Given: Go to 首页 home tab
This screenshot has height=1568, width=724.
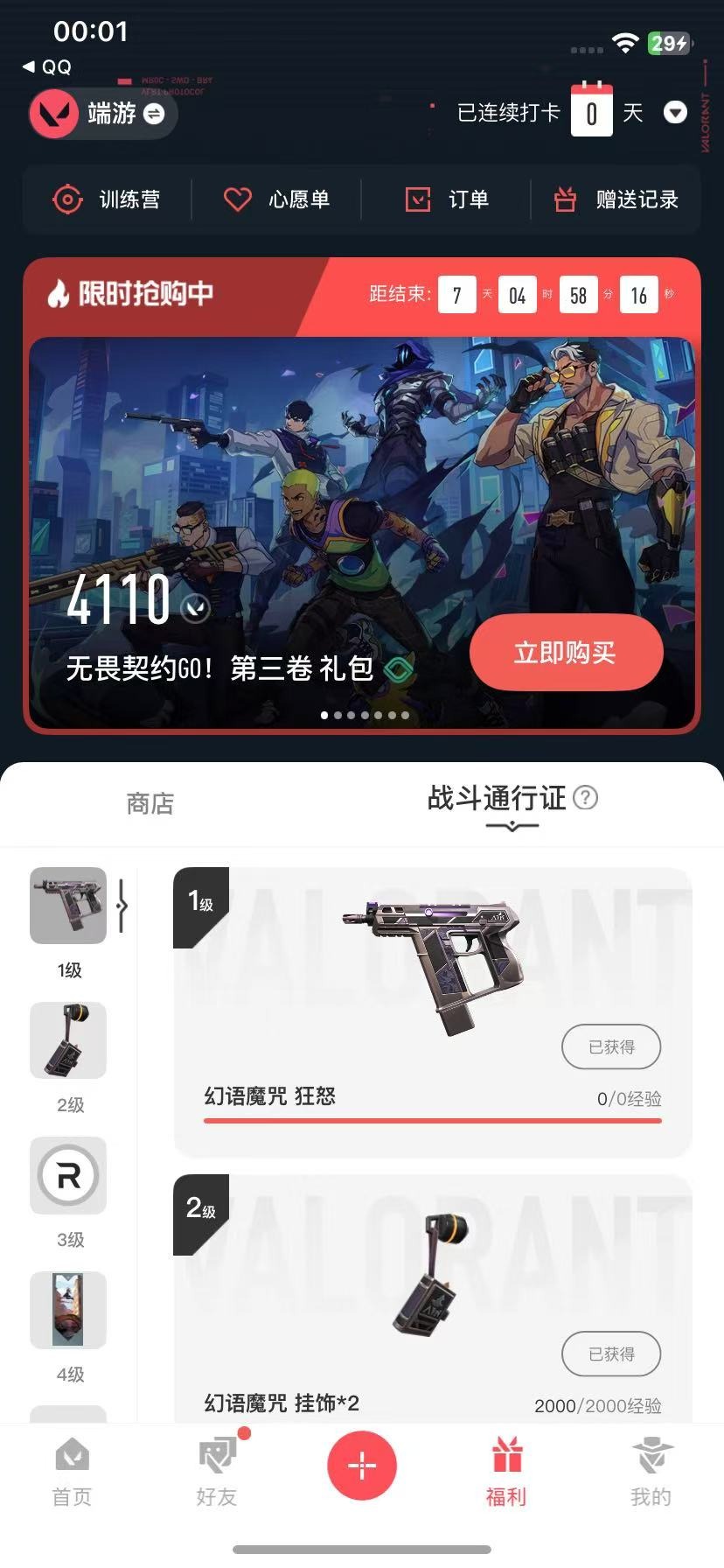Looking at the screenshot, I should click(x=72, y=1472).
